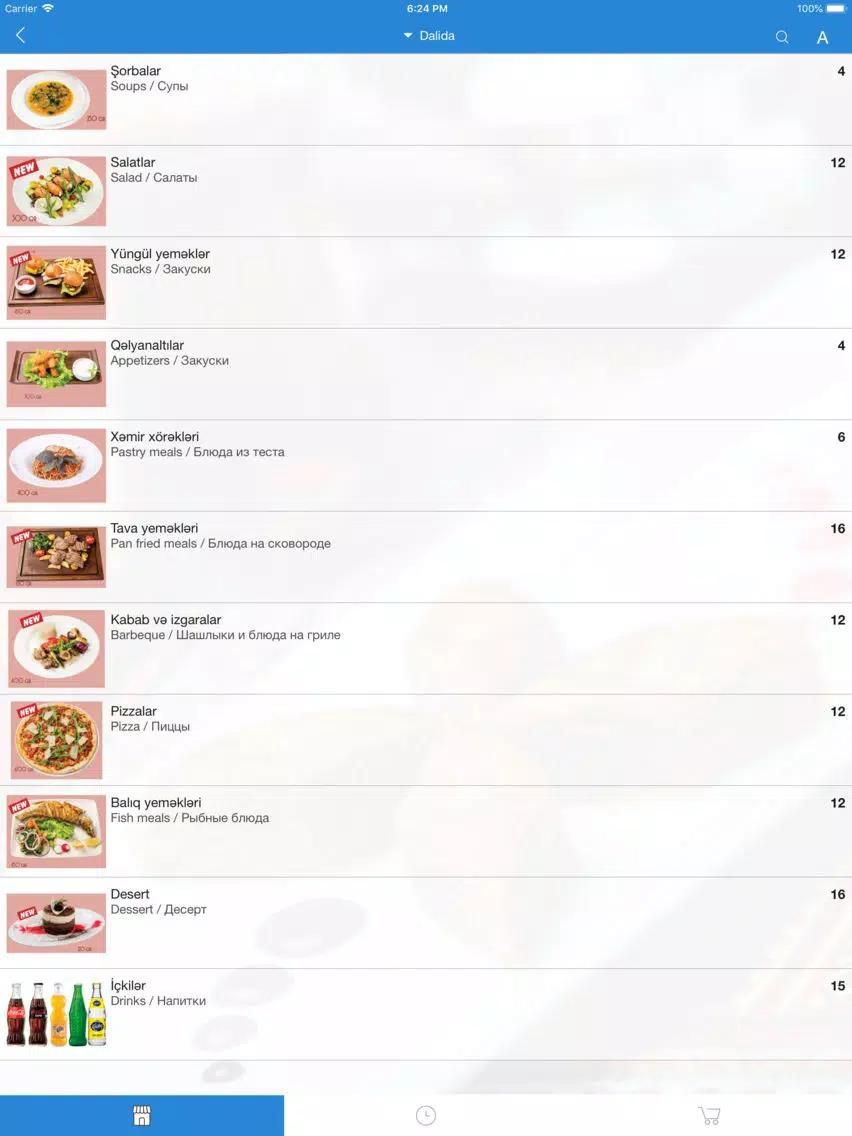Expand the Dalida restaurant dropdown
852x1136 pixels.
pyautogui.click(x=429, y=36)
